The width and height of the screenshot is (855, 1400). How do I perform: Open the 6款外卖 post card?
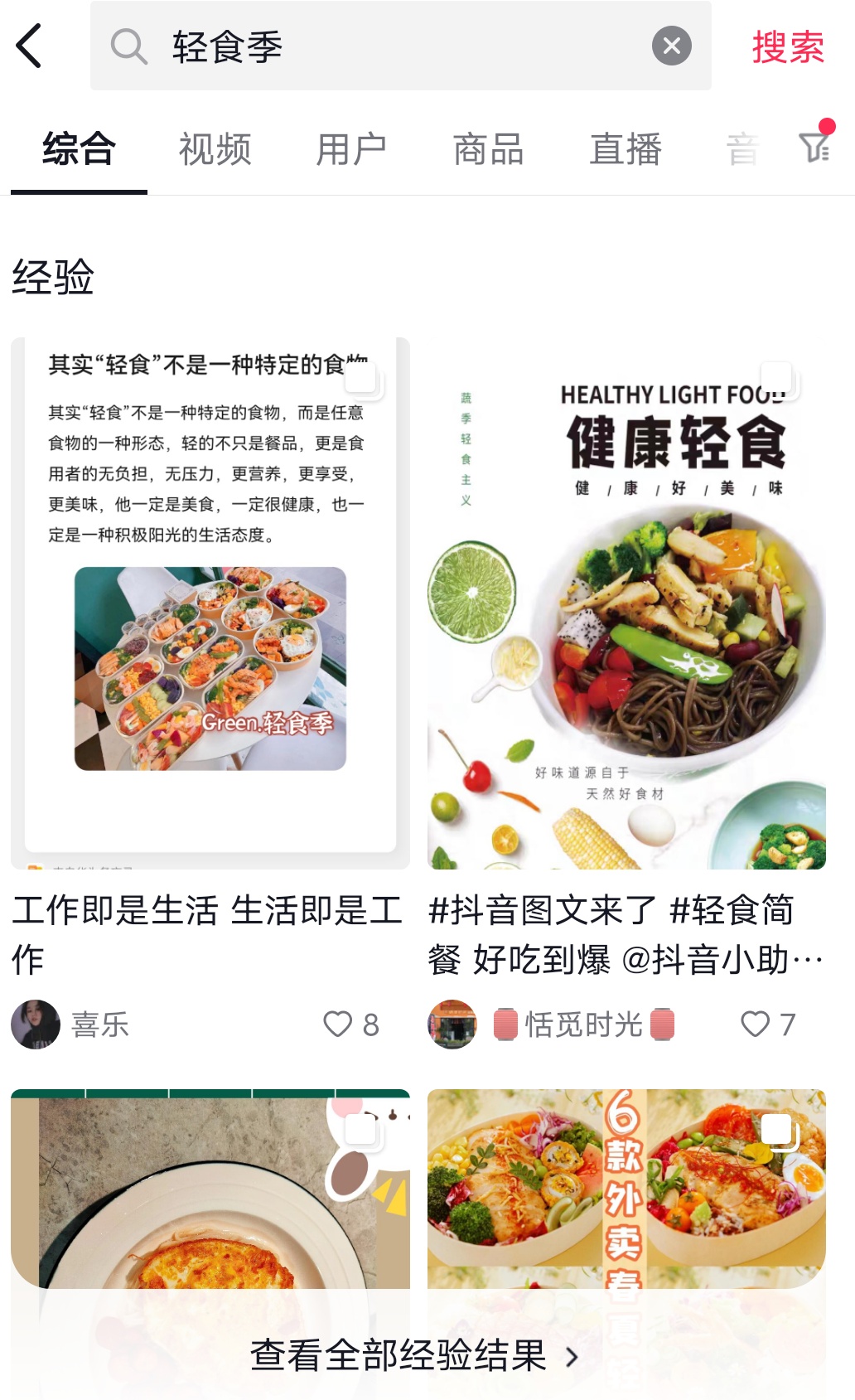(626, 1185)
